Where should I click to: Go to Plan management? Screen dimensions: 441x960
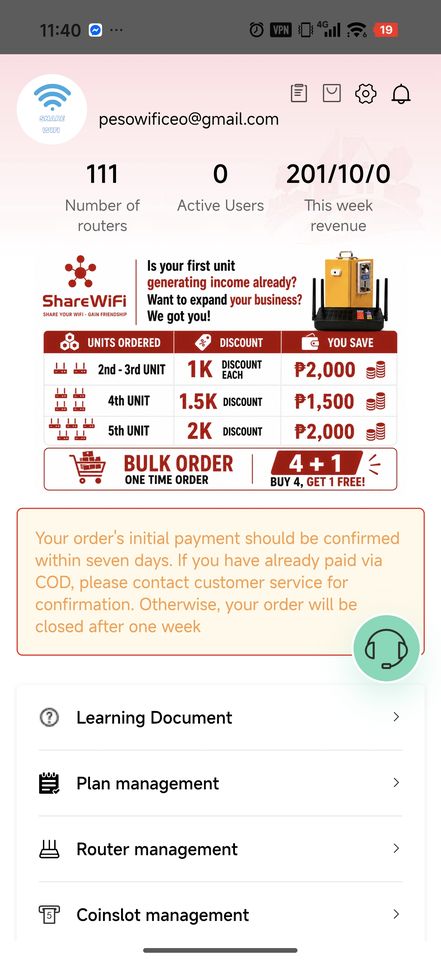click(220, 783)
